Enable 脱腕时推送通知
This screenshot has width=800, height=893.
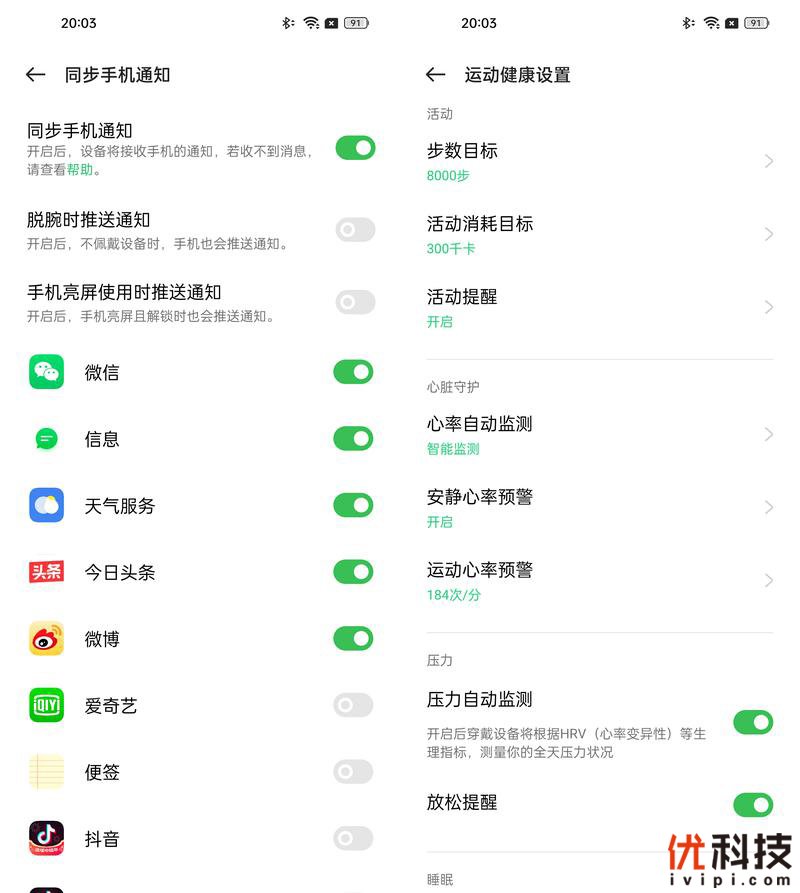click(x=354, y=230)
